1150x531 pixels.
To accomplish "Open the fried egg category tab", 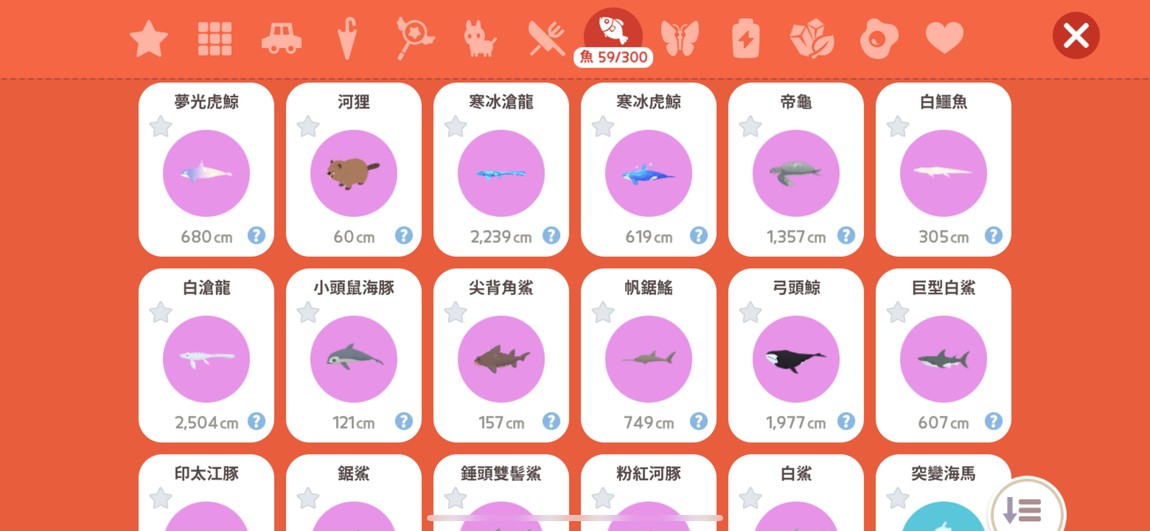I will point(878,39).
